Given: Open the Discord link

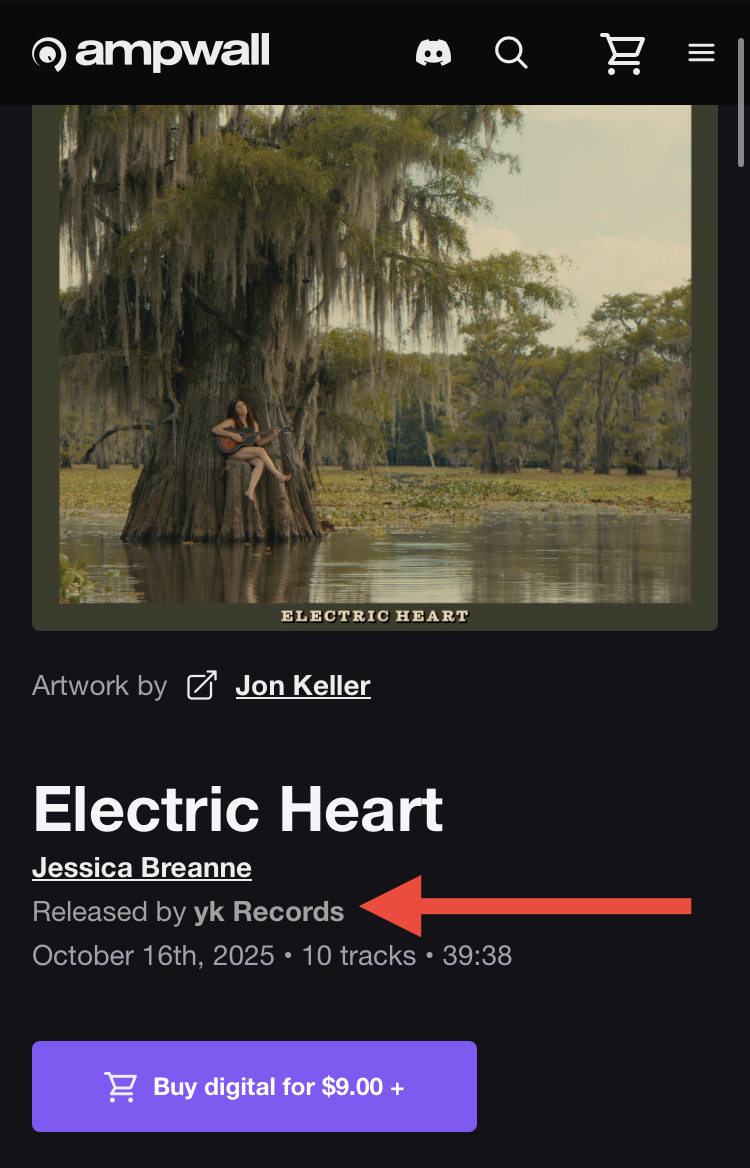Looking at the screenshot, I should click(433, 52).
